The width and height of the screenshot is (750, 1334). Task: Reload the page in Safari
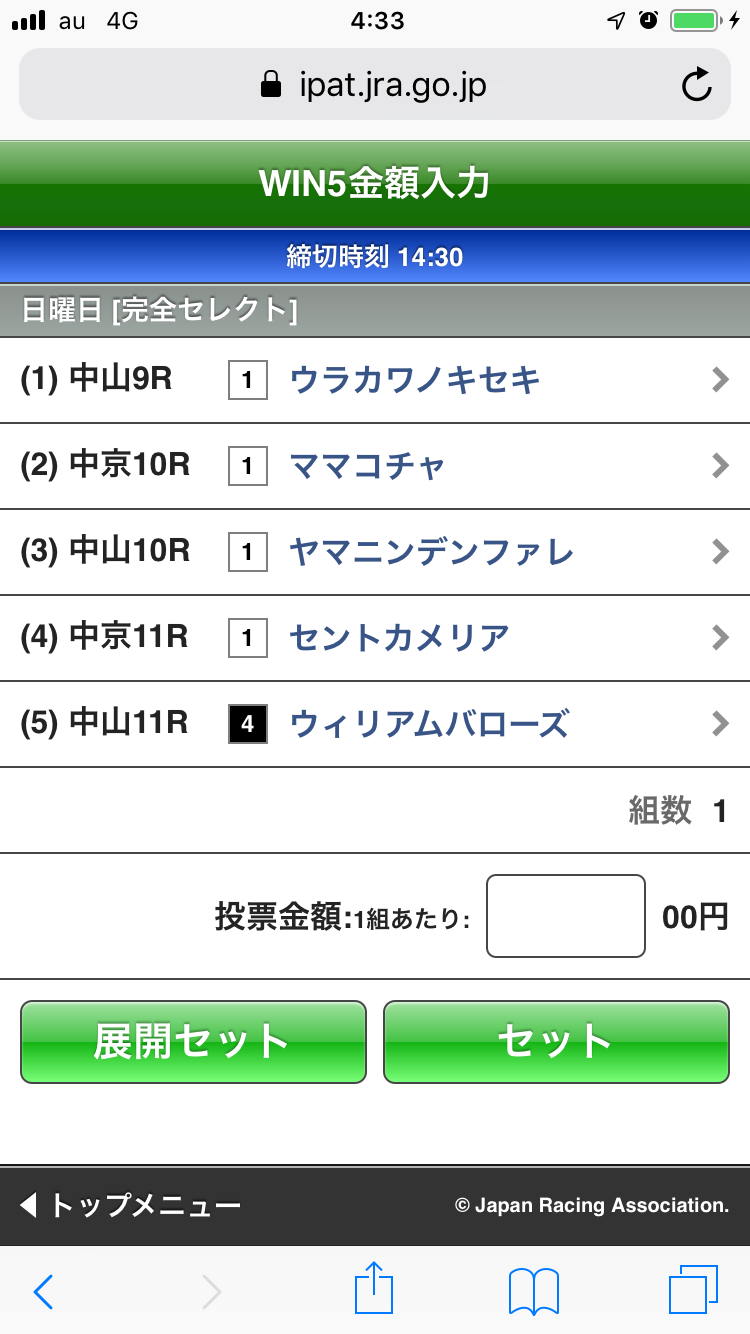point(696,86)
